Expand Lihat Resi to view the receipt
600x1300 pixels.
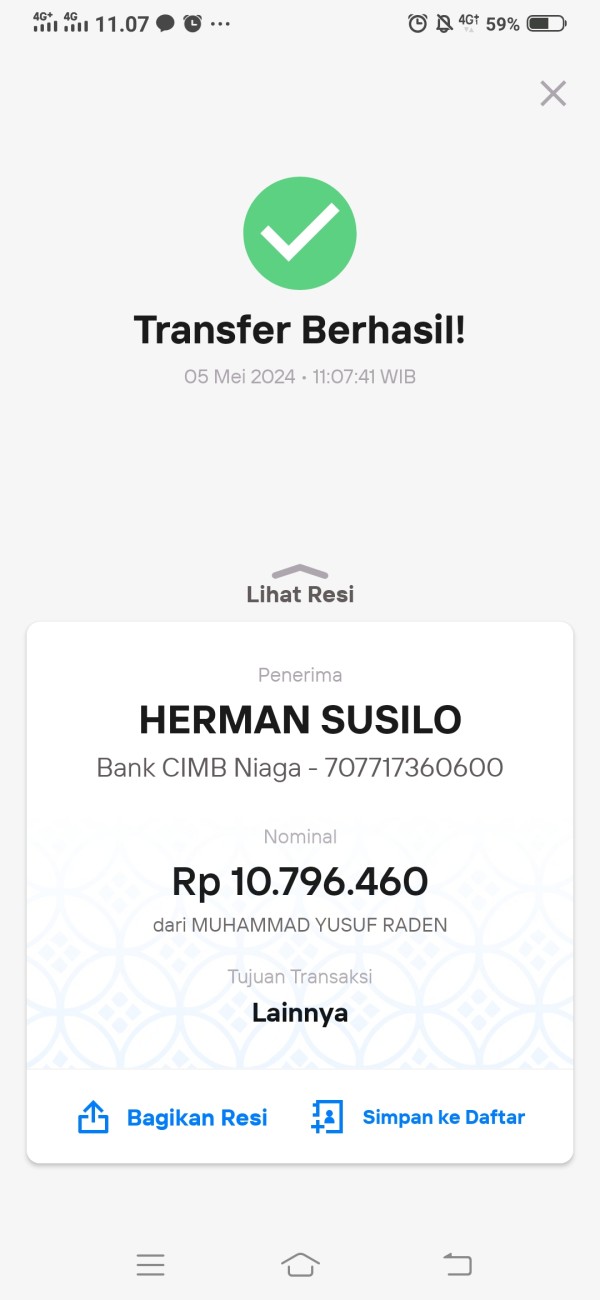300,585
